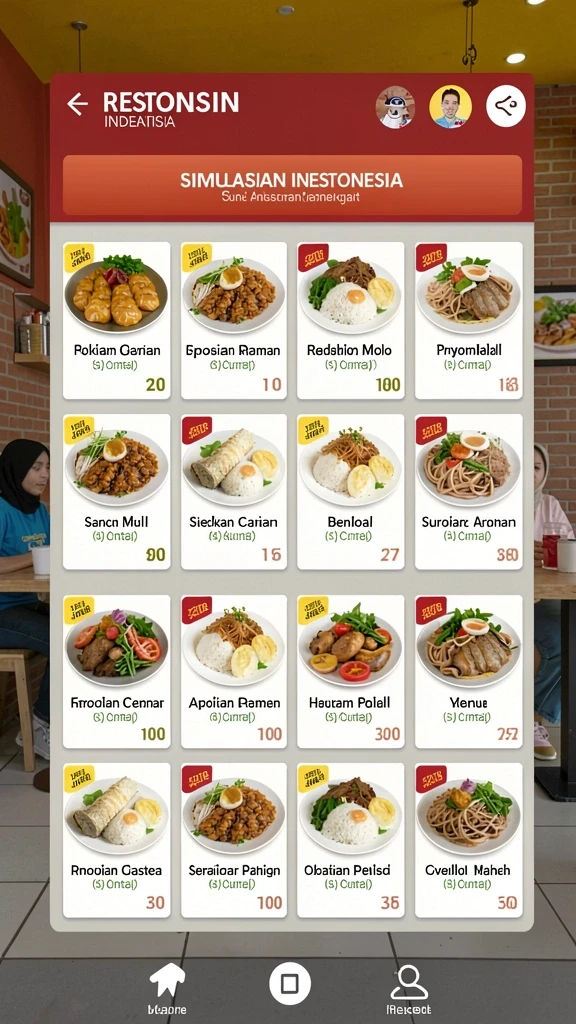Open the robot avatar in the header

(395, 106)
